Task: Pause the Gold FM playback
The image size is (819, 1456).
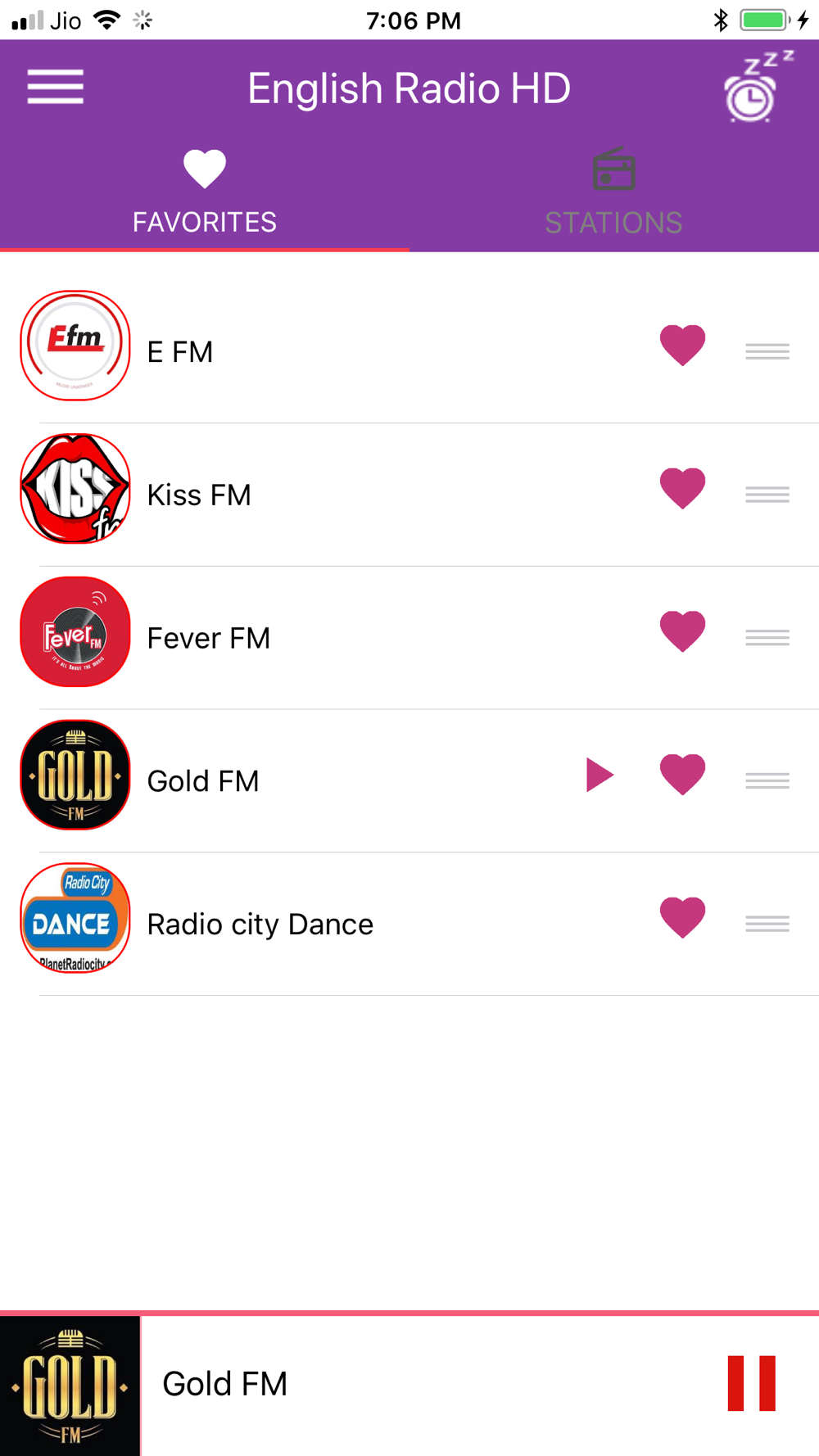Action: click(x=751, y=1383)
